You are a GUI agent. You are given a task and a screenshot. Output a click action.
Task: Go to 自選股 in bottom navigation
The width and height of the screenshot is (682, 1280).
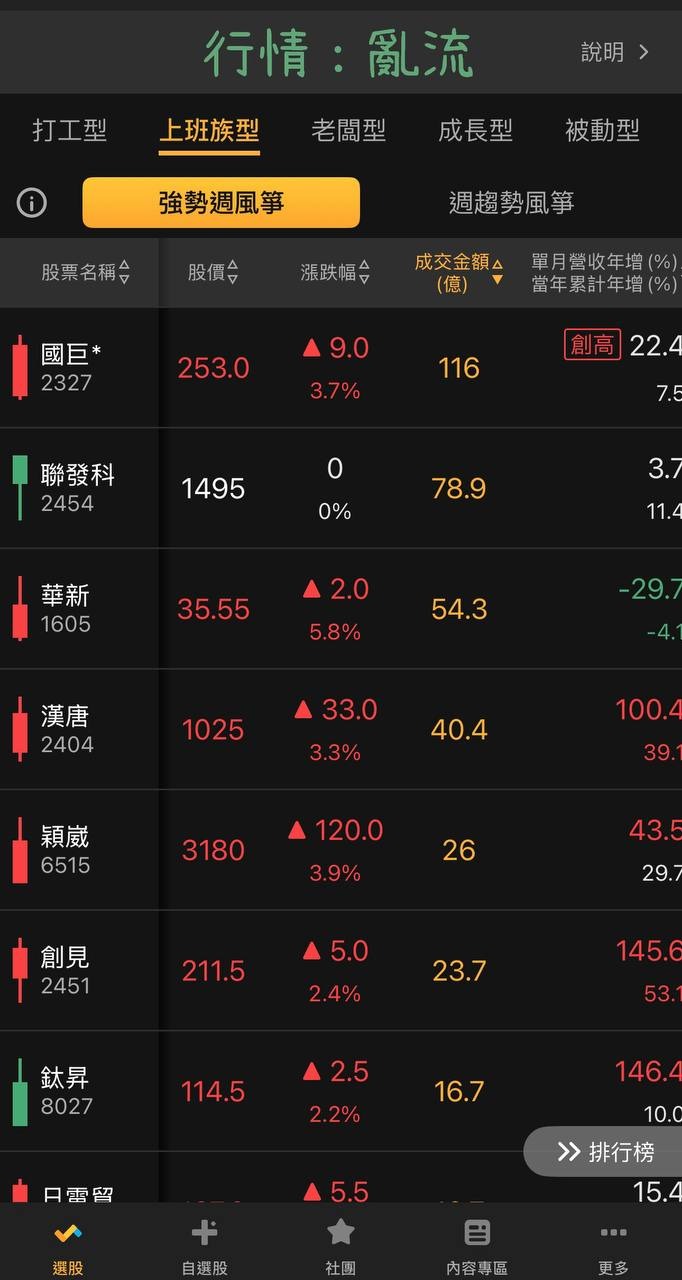pos(204,1246)
